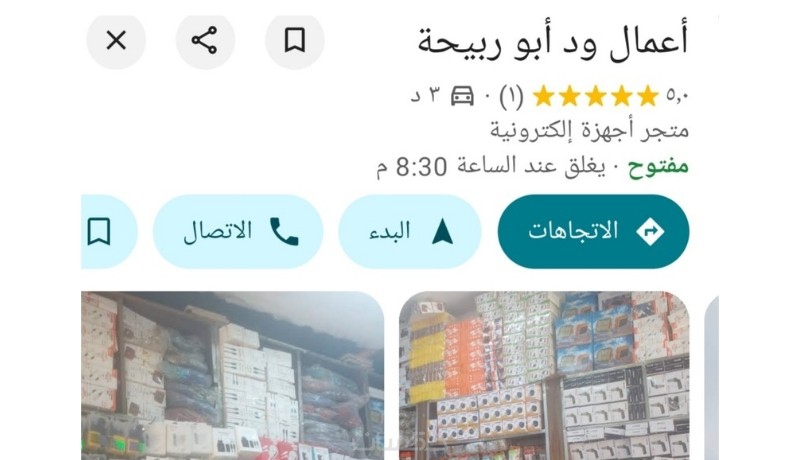Share this electronics store
800x460 pixels.
coord(205,41)
